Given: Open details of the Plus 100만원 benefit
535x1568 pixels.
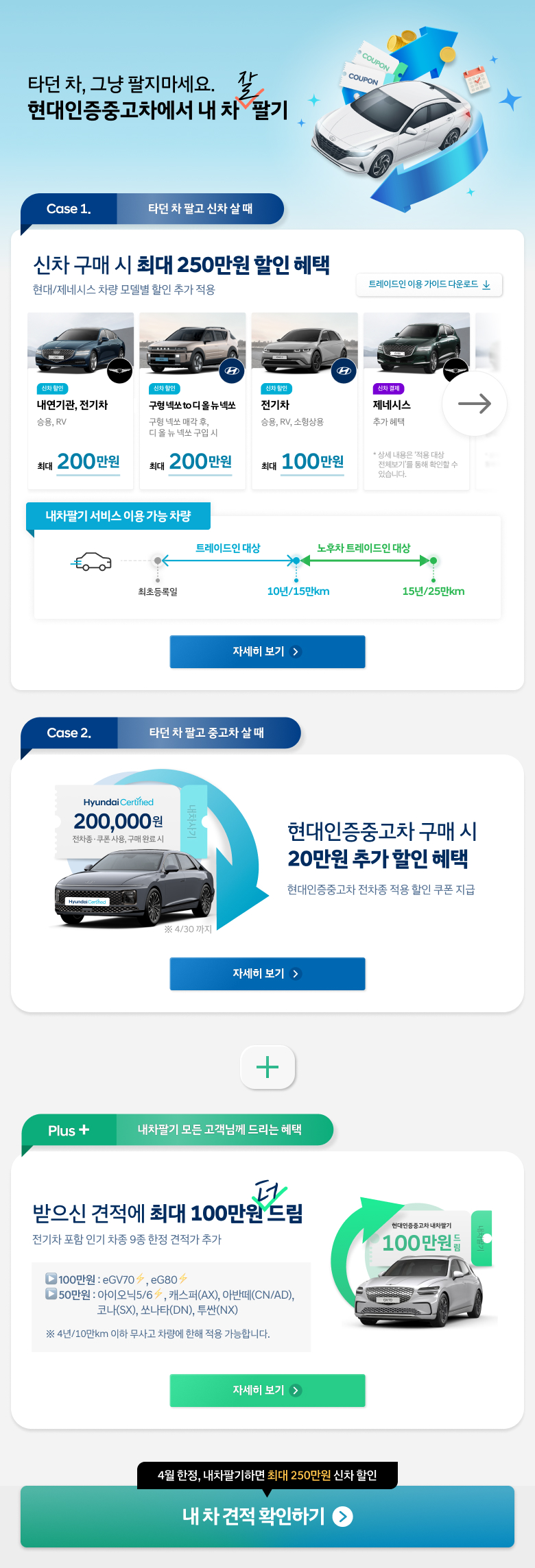Looking at the screenshot, I should point(267,1391).
